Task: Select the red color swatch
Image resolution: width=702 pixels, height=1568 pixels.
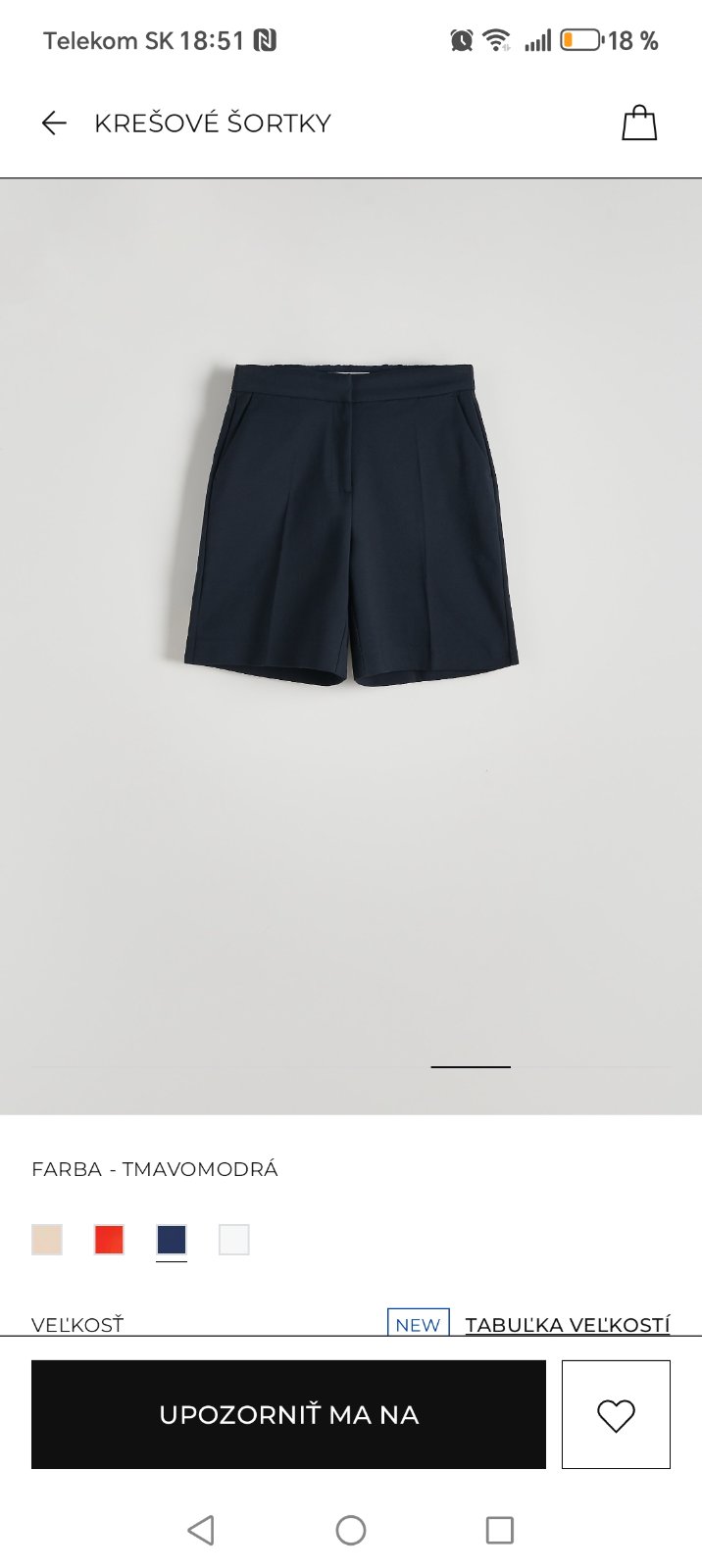Action: tap(109, 1240)
